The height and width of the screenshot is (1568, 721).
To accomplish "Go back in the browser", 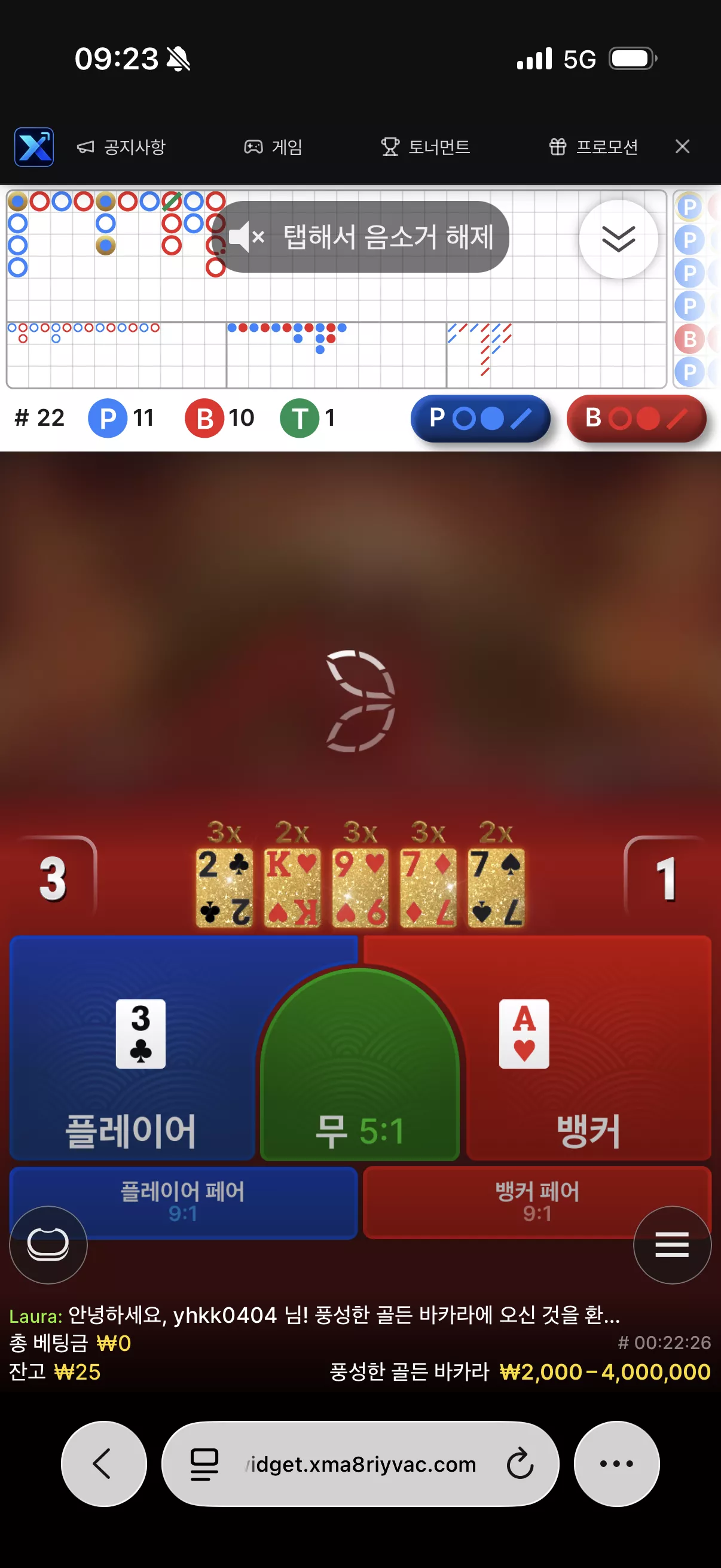I will tap(104, 1463).
